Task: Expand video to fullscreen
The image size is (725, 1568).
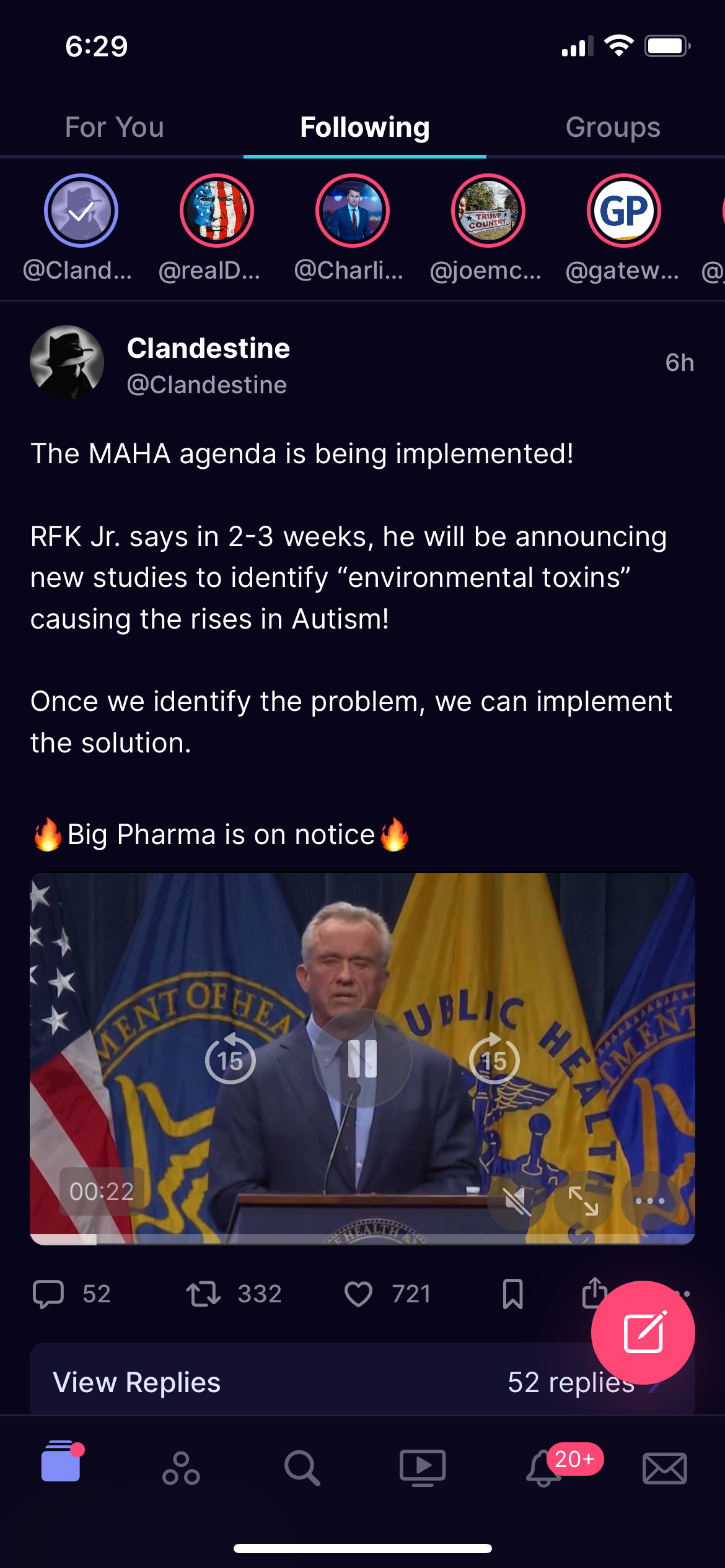Action: [584, 1201]
